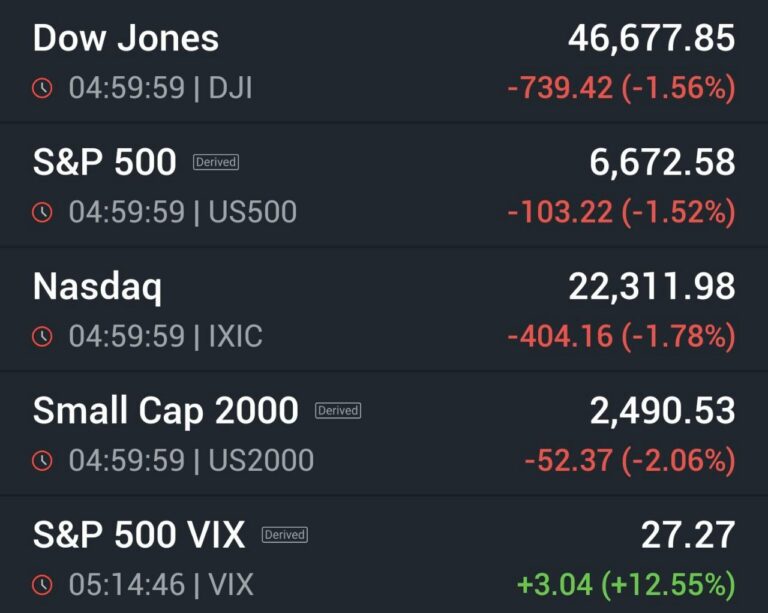Open the Dow Jones index row

click(x=384, y=62)
